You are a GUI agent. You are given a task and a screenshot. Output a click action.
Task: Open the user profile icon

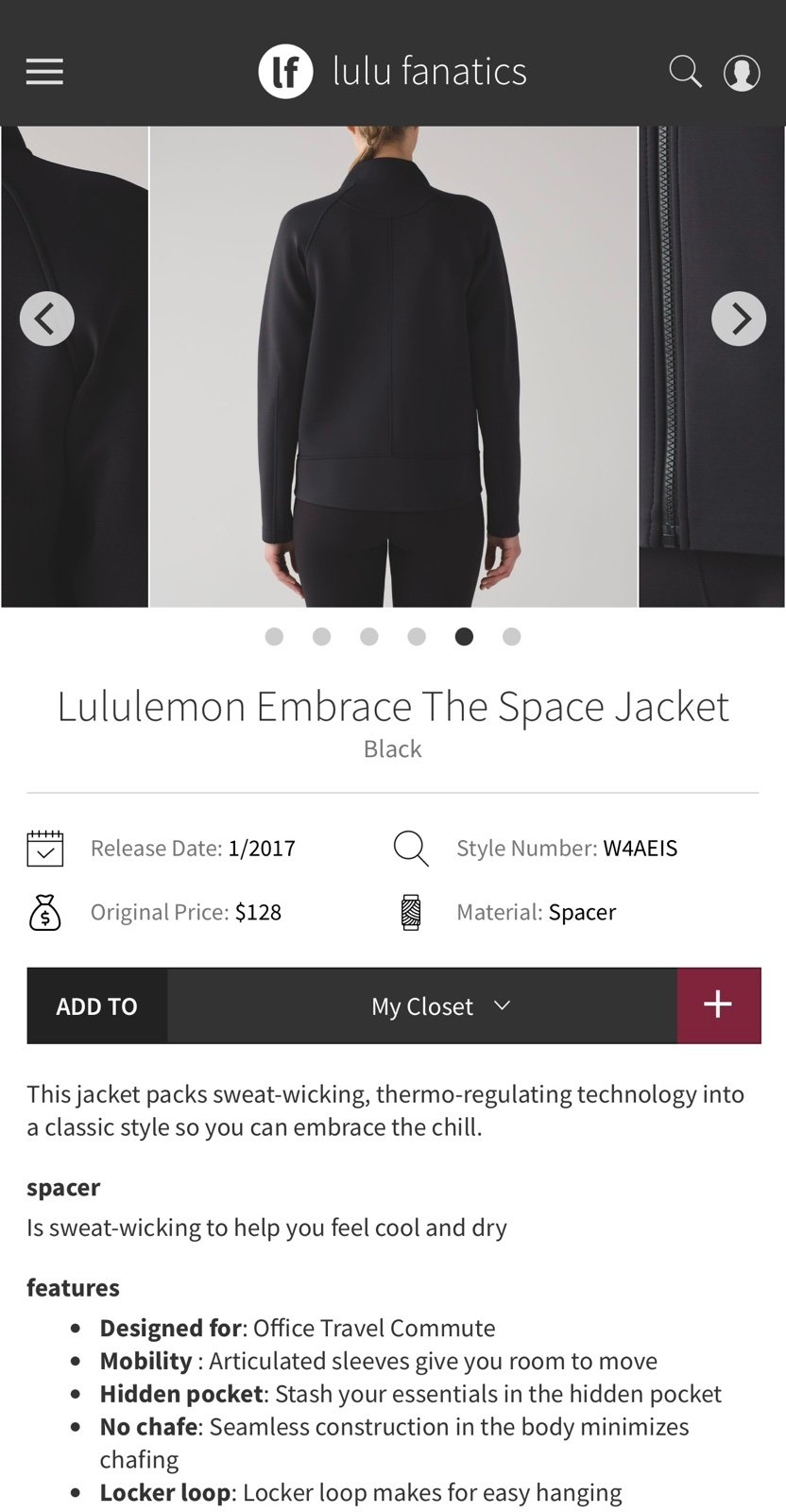point(742,73)
